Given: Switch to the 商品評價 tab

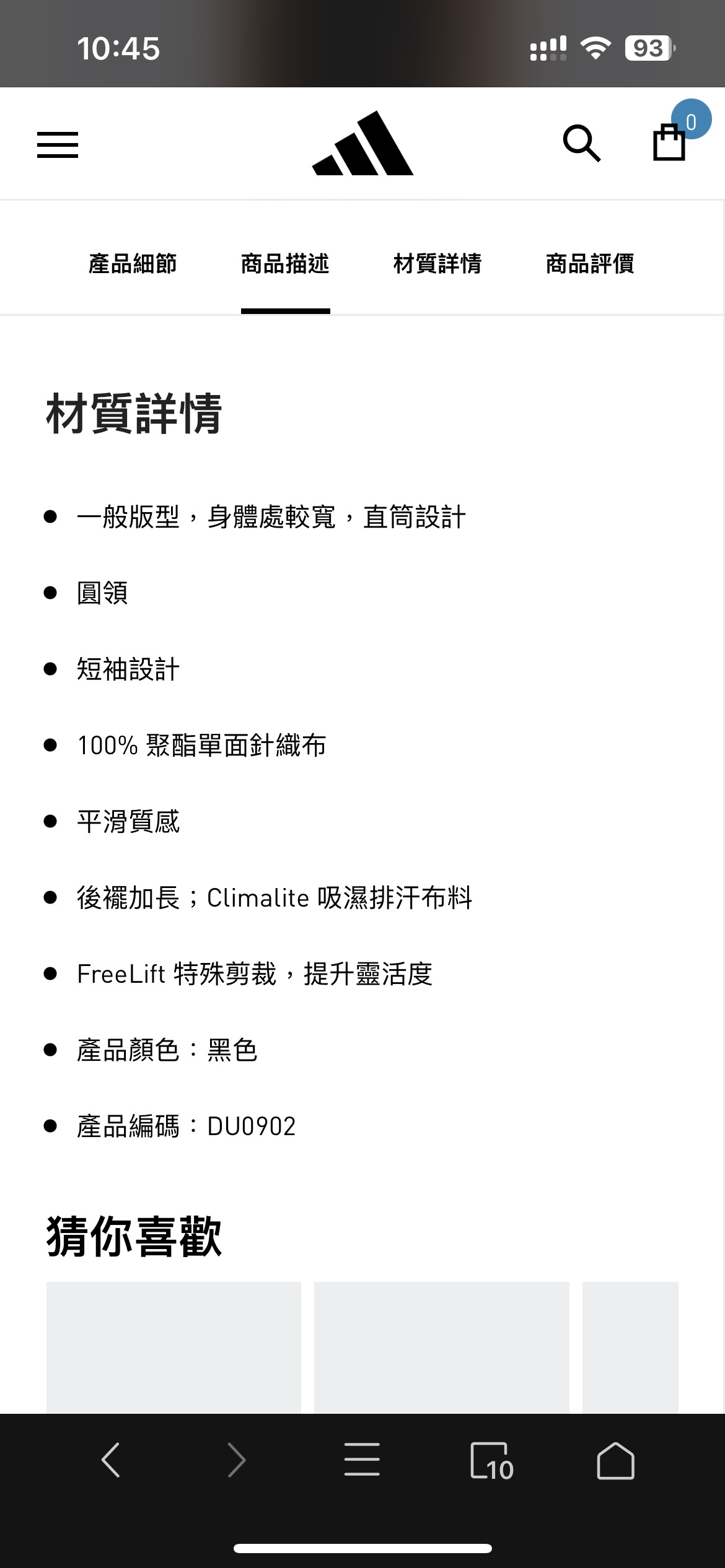Looking at the screenshot, I should click(589, 263).
